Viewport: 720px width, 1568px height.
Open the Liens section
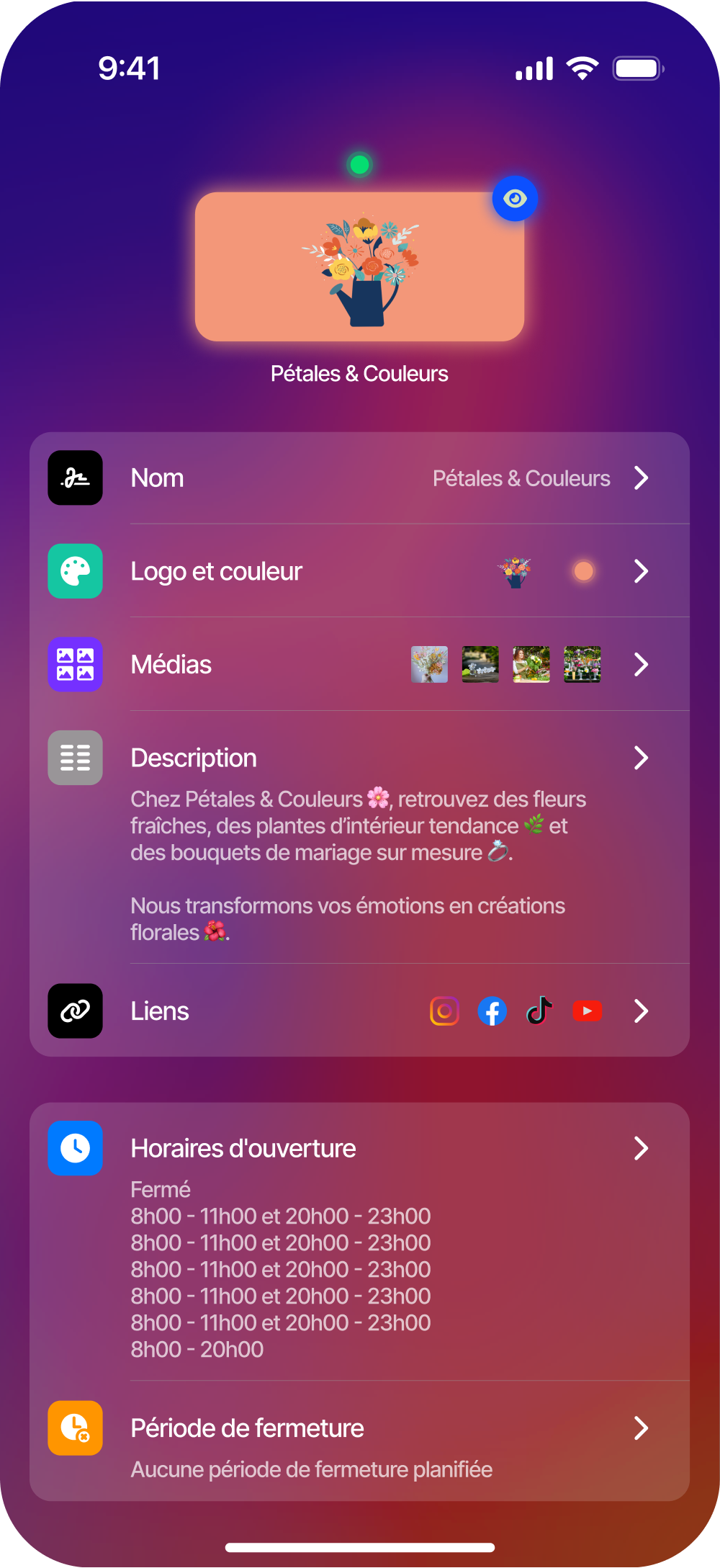641,1011
